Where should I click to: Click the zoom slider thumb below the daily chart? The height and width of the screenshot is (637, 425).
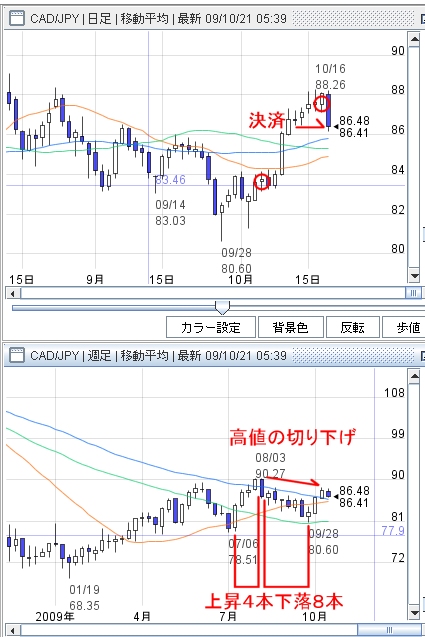coord(222,308)
